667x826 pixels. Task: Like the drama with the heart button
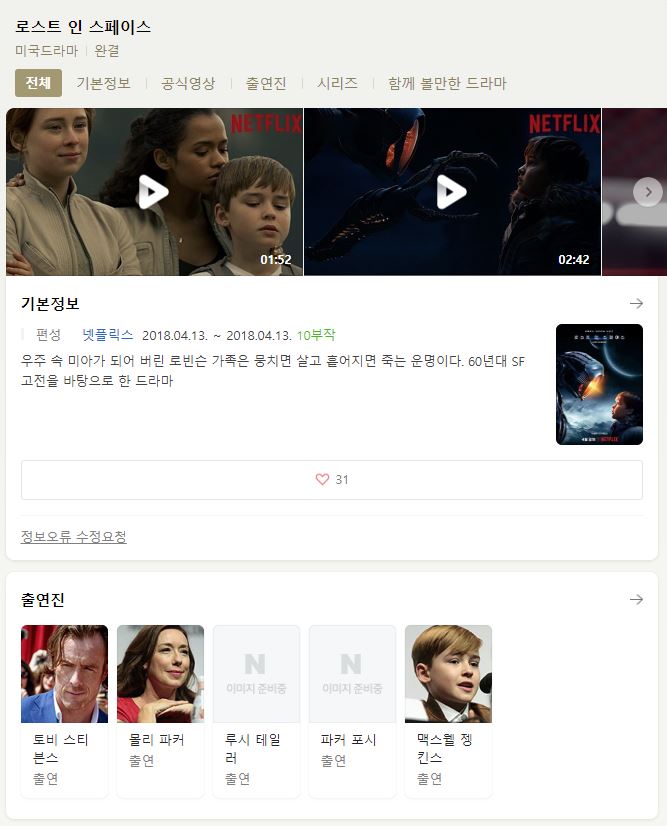click(x=331, y=480)
